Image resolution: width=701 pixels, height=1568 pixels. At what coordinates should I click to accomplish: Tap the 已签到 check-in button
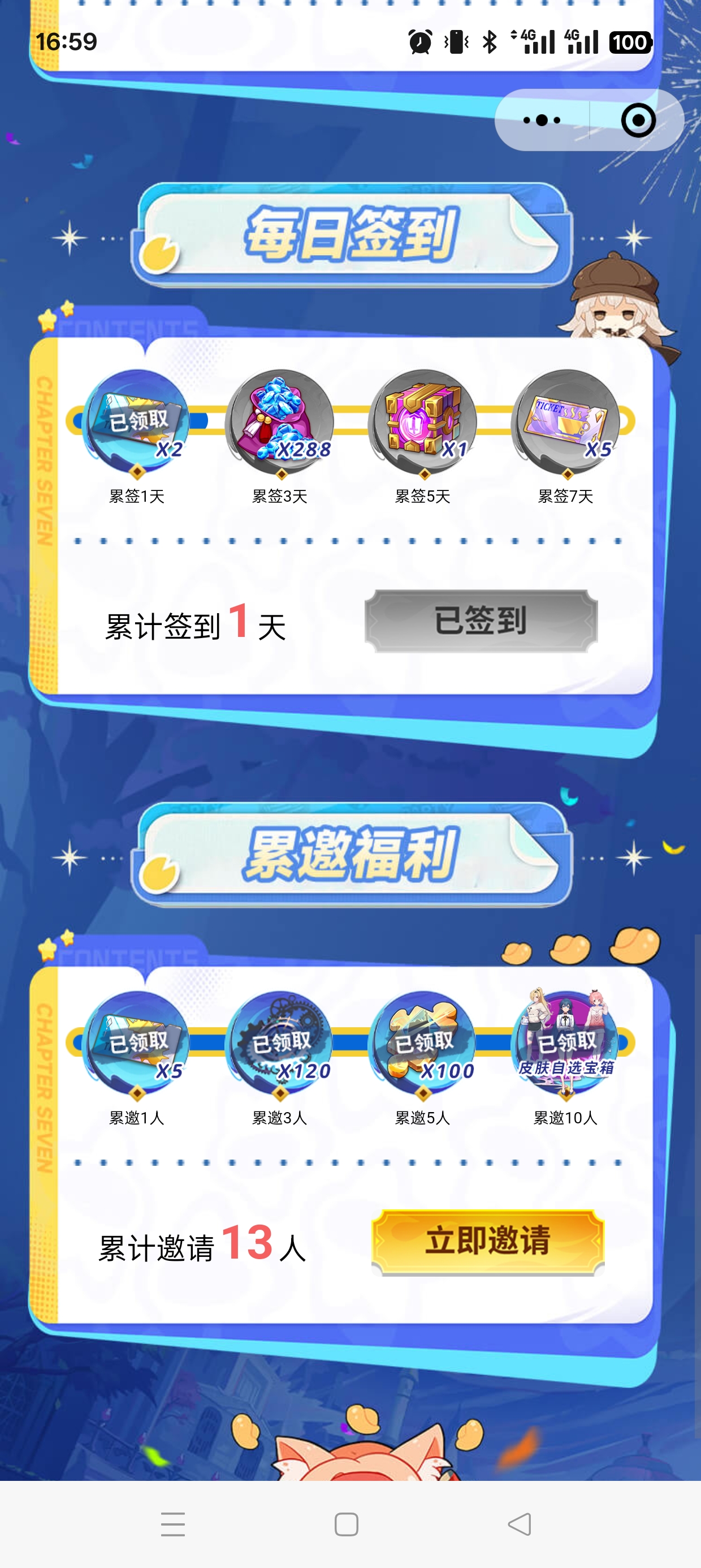pos(481,621)
